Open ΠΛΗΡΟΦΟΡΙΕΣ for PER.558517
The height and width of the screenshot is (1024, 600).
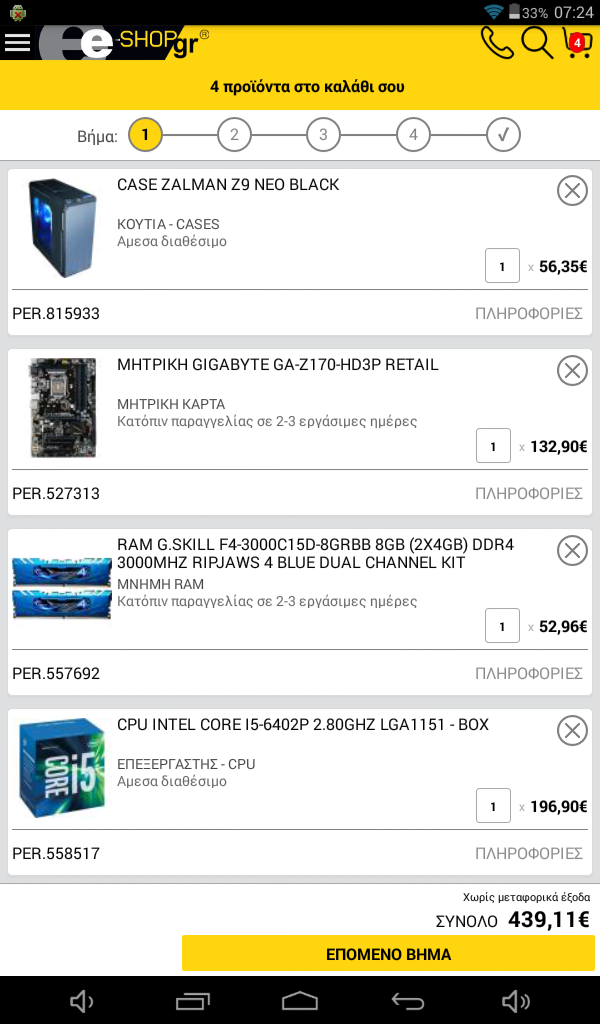tap(529, 854)
